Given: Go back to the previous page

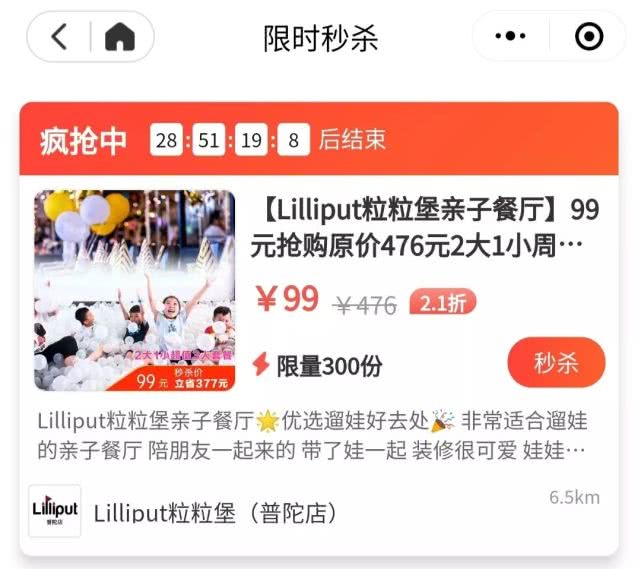Looking at the screenshot, I should pyautogui.click(x=59, y=38).
